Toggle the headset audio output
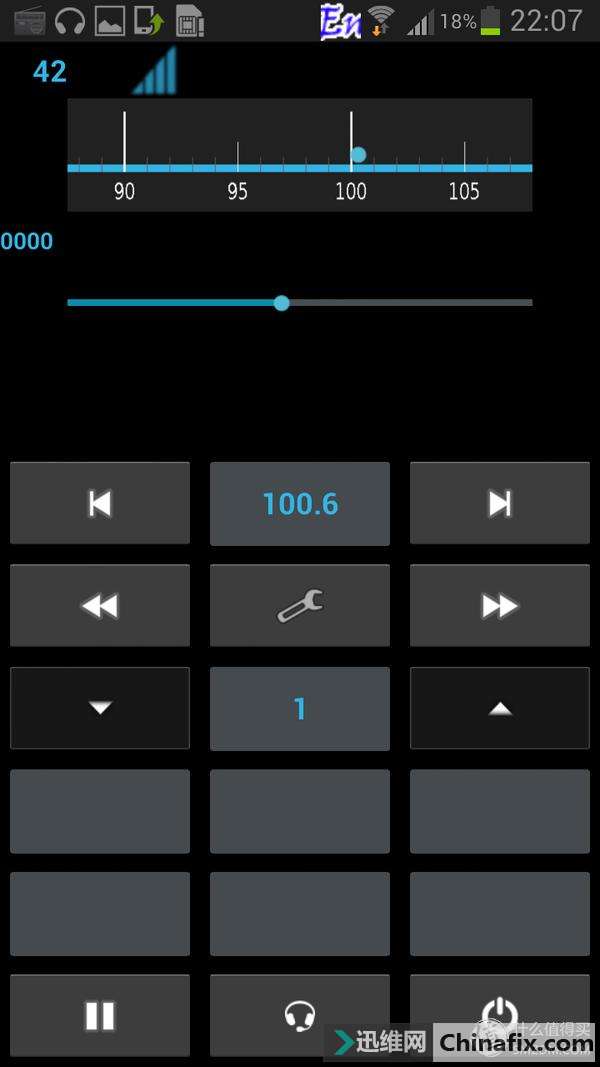The width and height of the screenshot is (600, 1067). pos(300,1015)
